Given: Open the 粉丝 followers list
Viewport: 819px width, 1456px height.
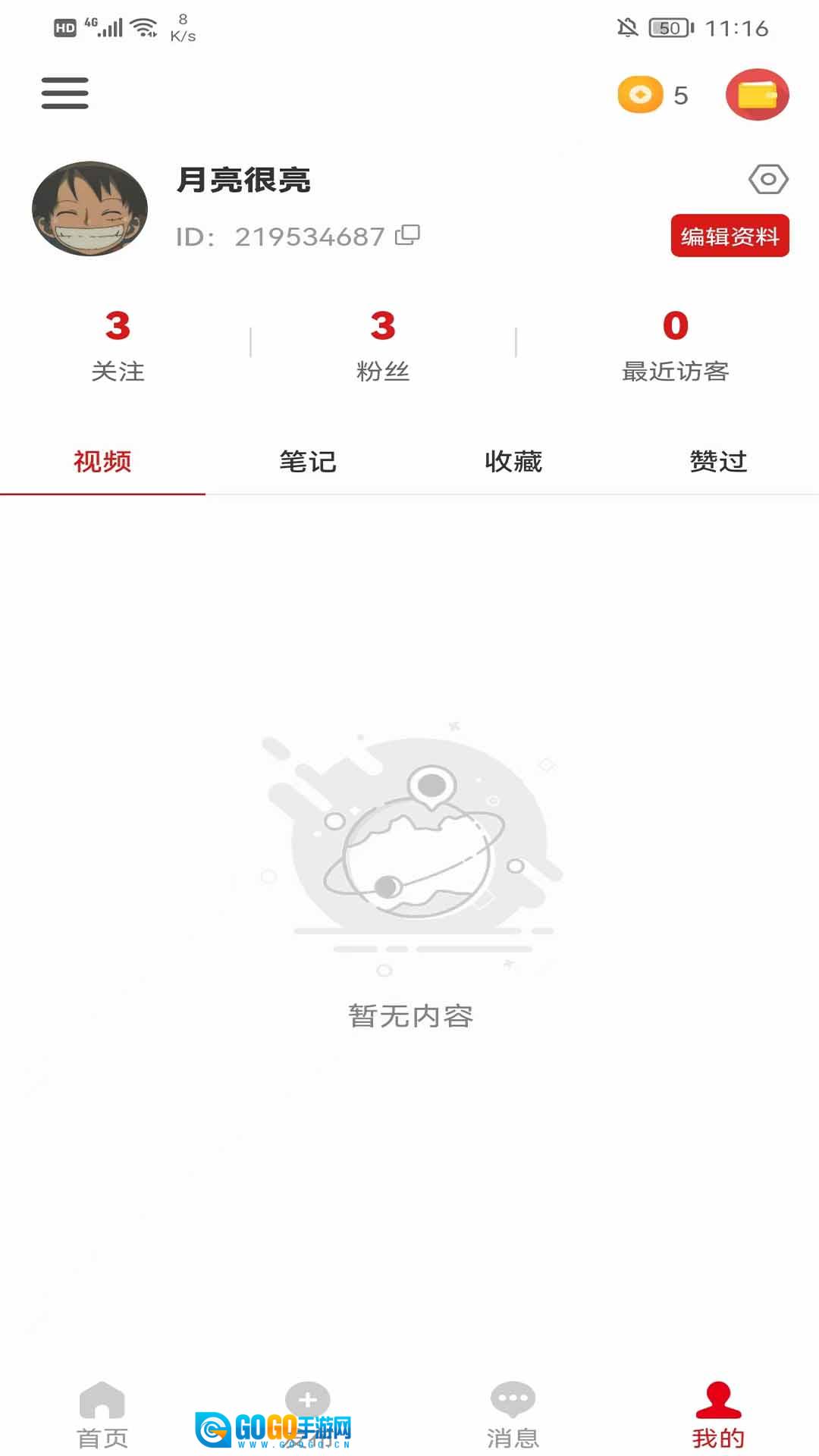Looking at the screenshot, I should (383, 347).
